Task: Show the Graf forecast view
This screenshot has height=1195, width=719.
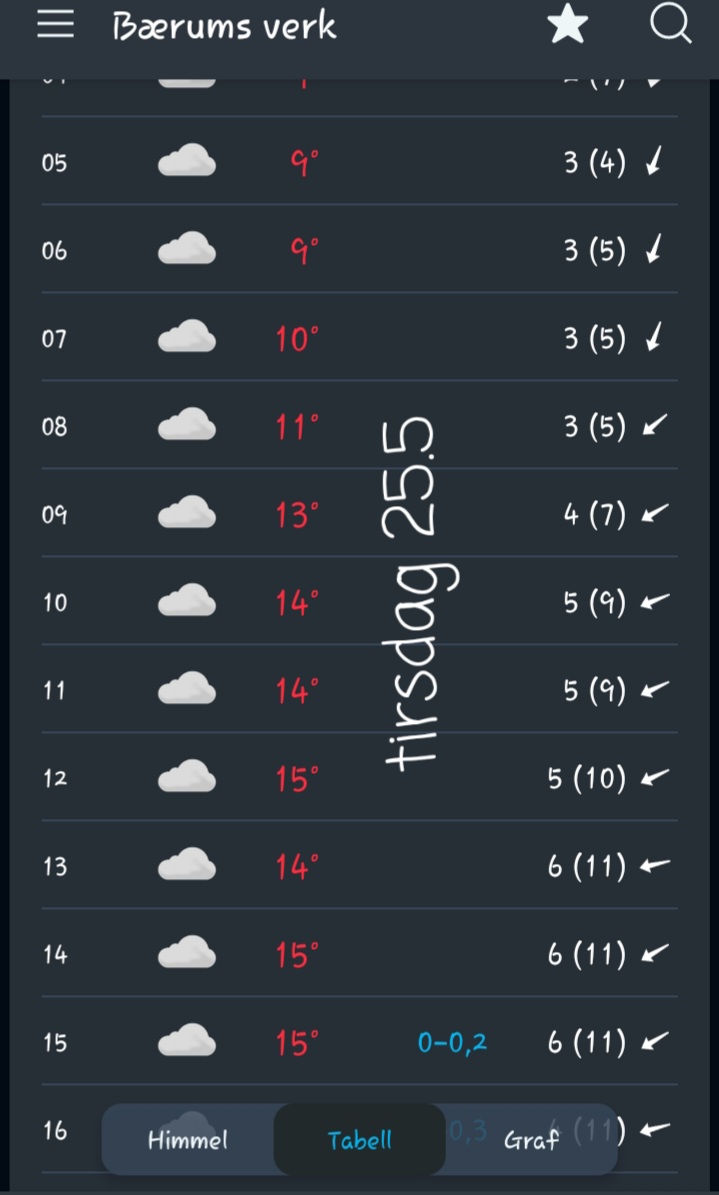Action: [531, 1140]
